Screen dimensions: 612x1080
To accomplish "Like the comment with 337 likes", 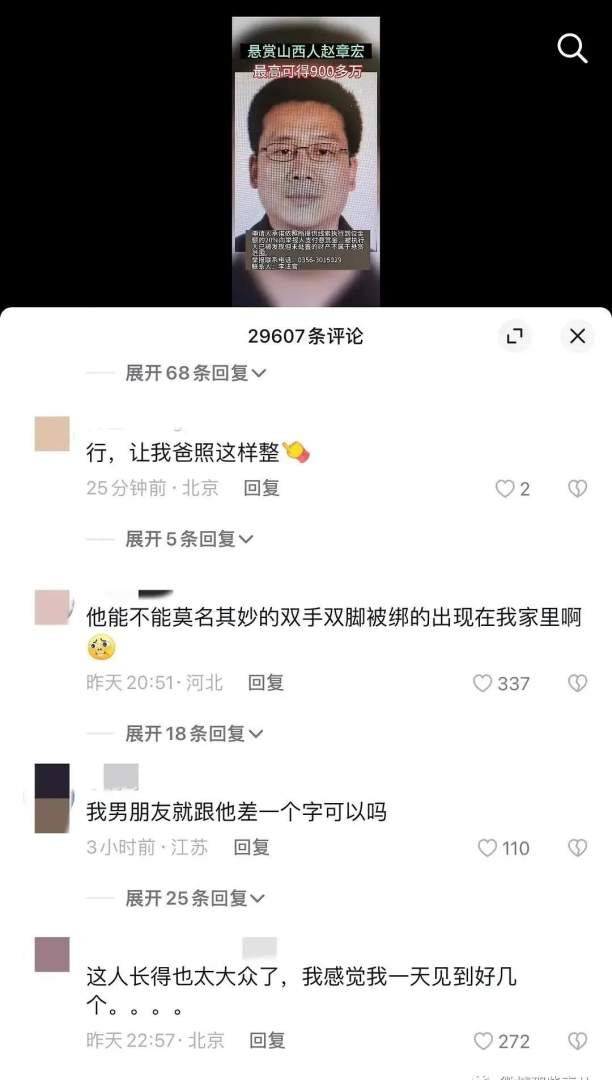I will coord(483,684).
